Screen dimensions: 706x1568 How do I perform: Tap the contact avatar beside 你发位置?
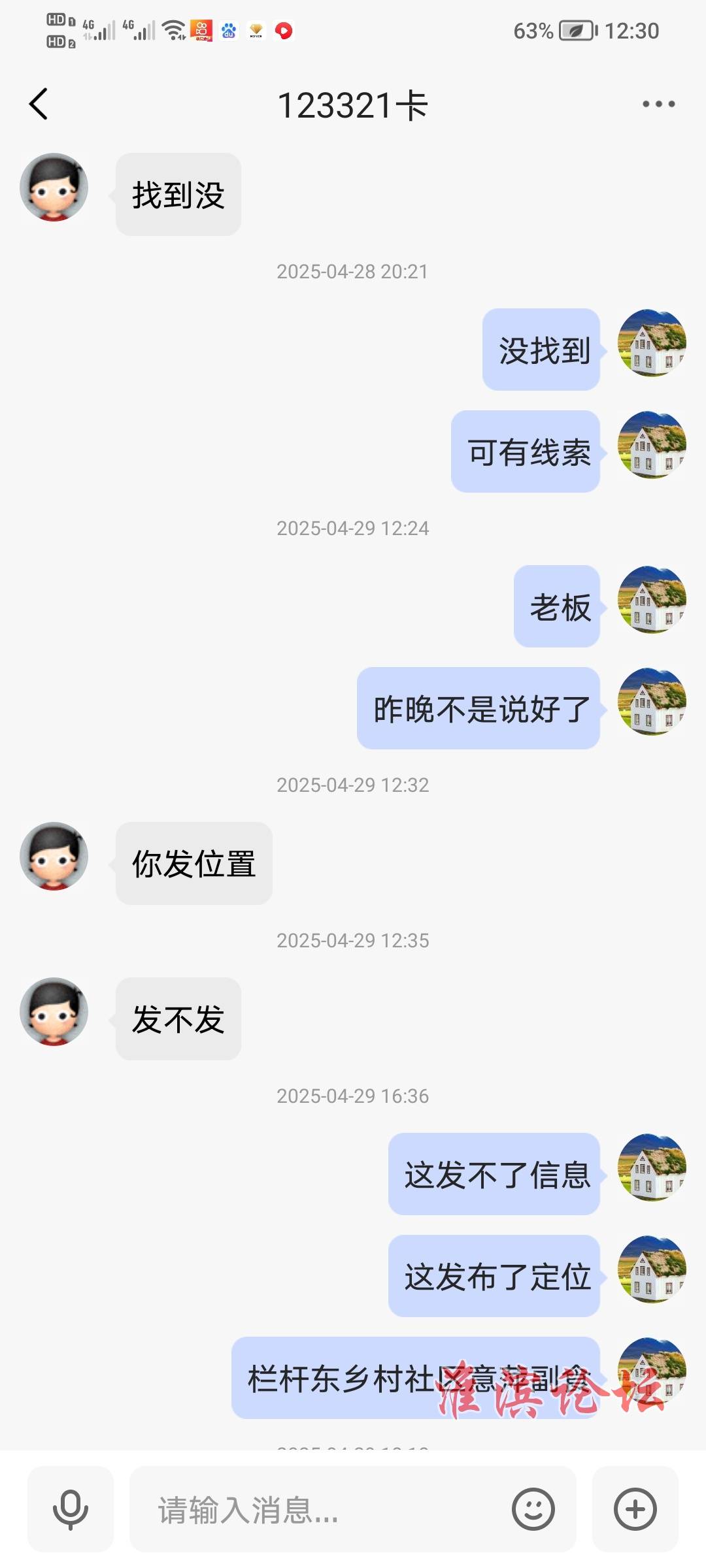click(x=54, y=857)
